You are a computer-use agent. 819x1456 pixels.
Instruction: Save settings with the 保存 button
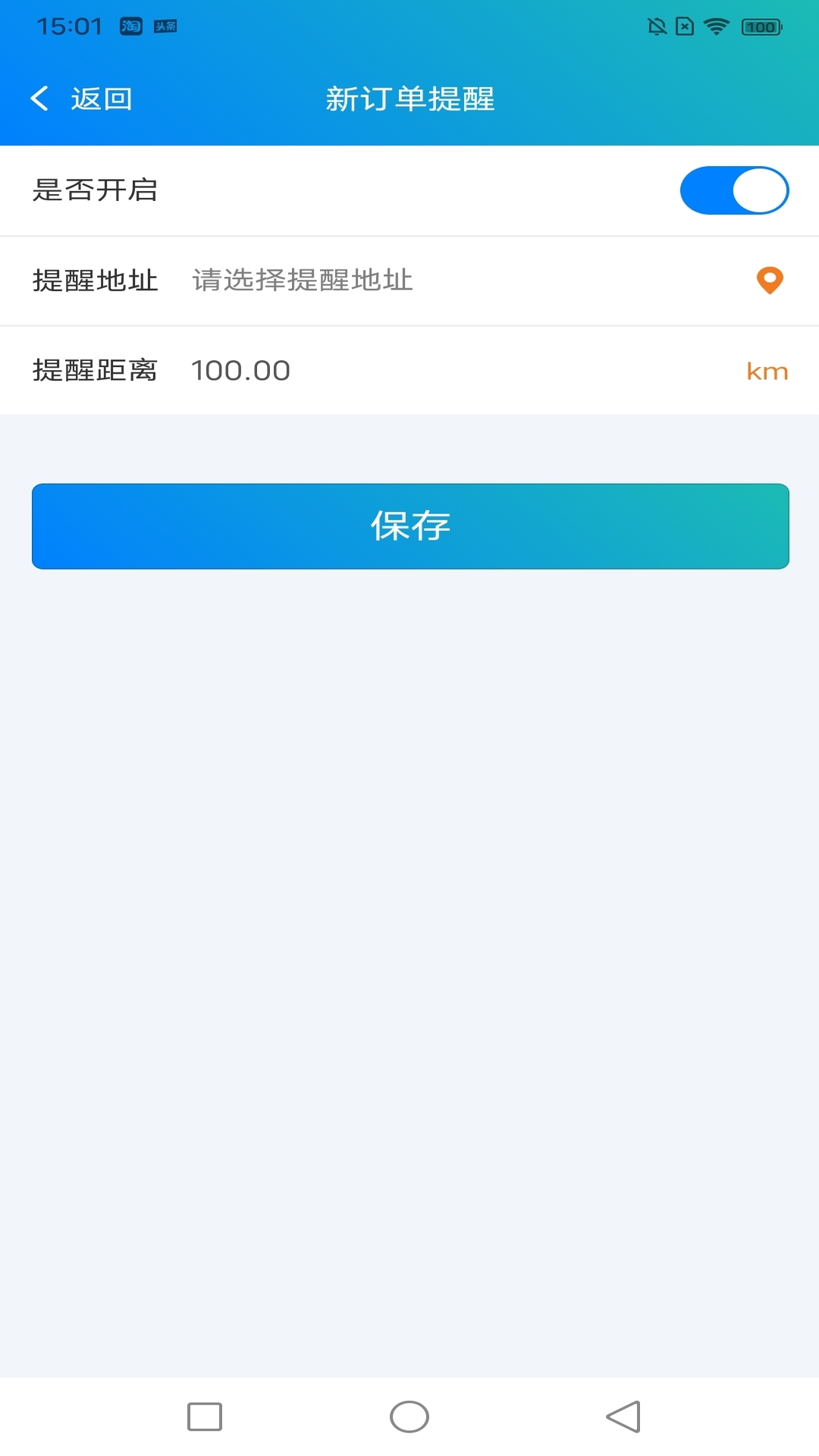tap(410, 526)
